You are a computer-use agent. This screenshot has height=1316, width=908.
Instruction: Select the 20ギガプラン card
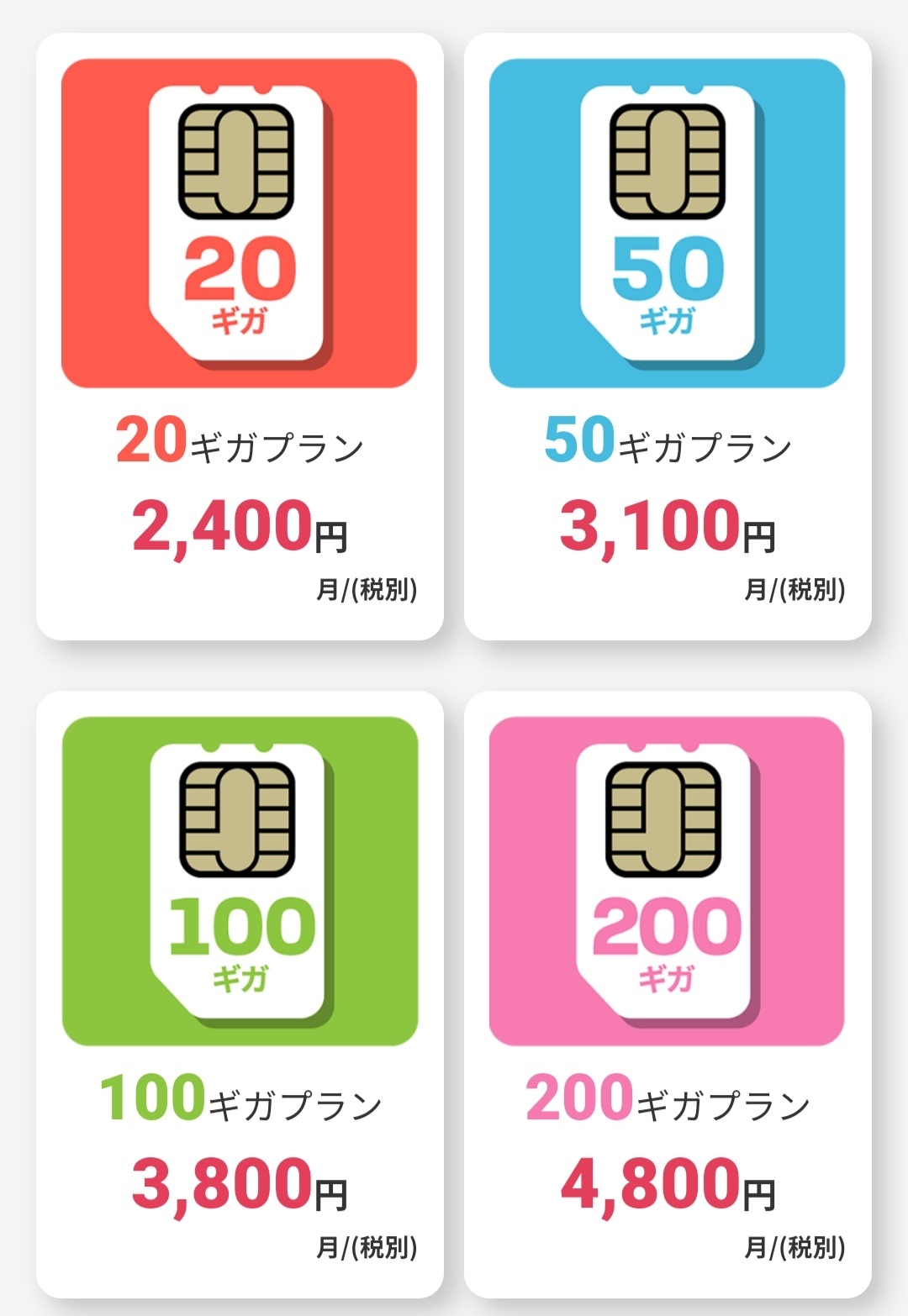240,336
